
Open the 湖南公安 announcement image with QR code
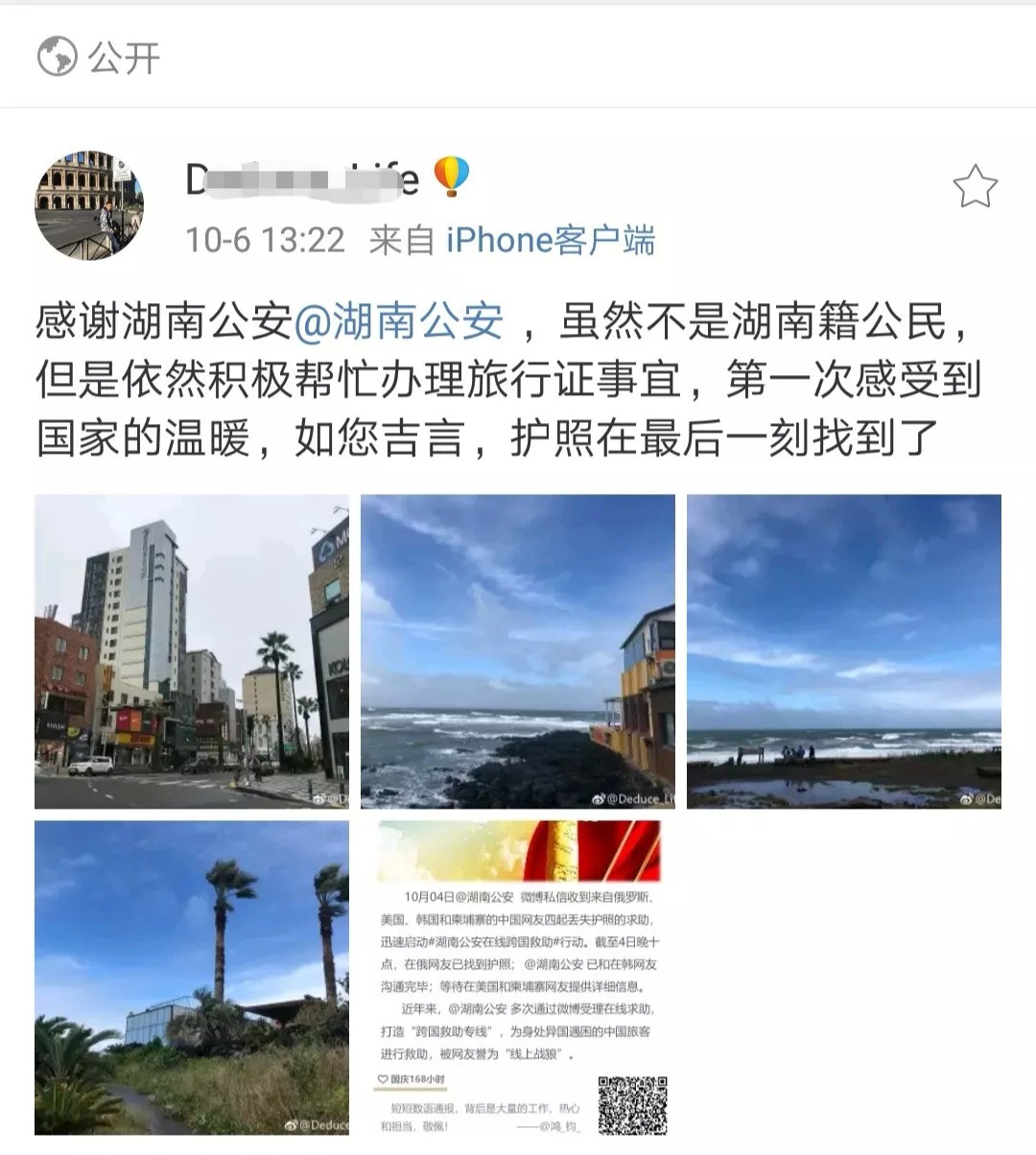click(x=518, y=978)
